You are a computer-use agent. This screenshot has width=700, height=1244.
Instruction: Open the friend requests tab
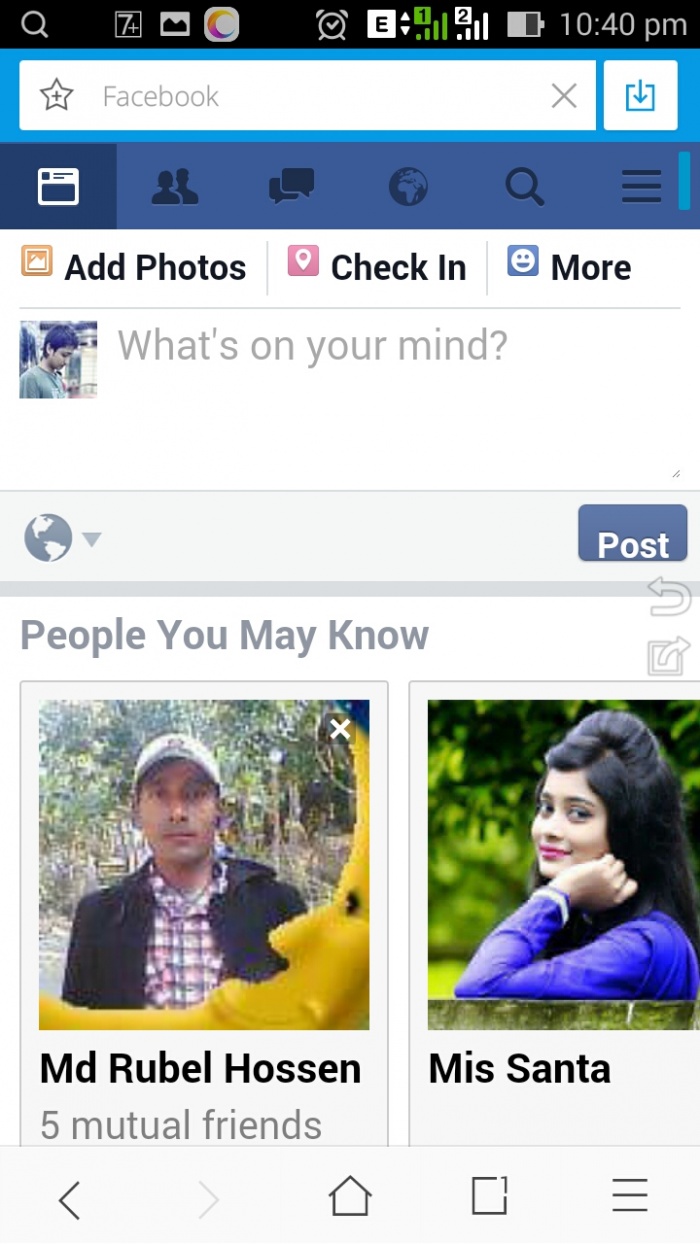175,187
